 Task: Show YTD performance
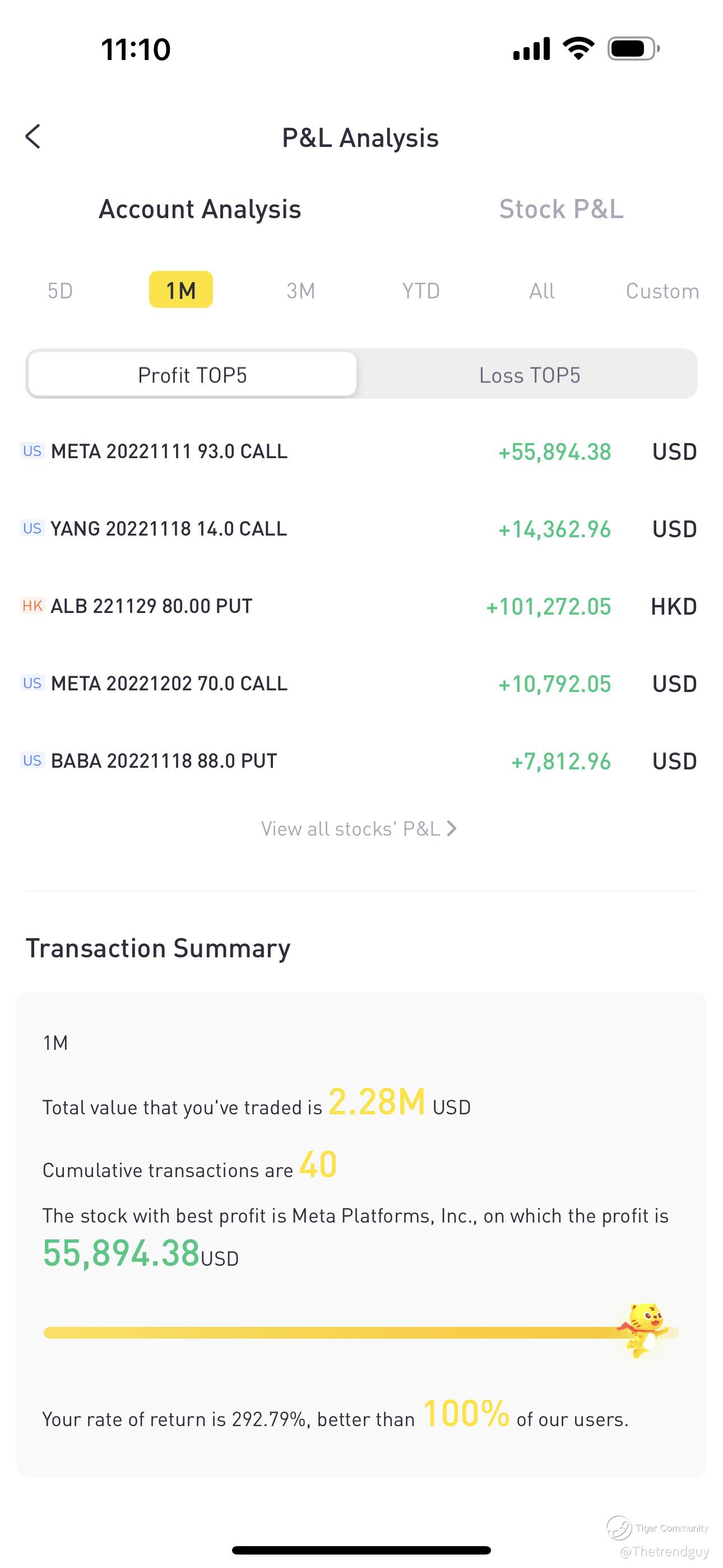(x=420, y=290)
